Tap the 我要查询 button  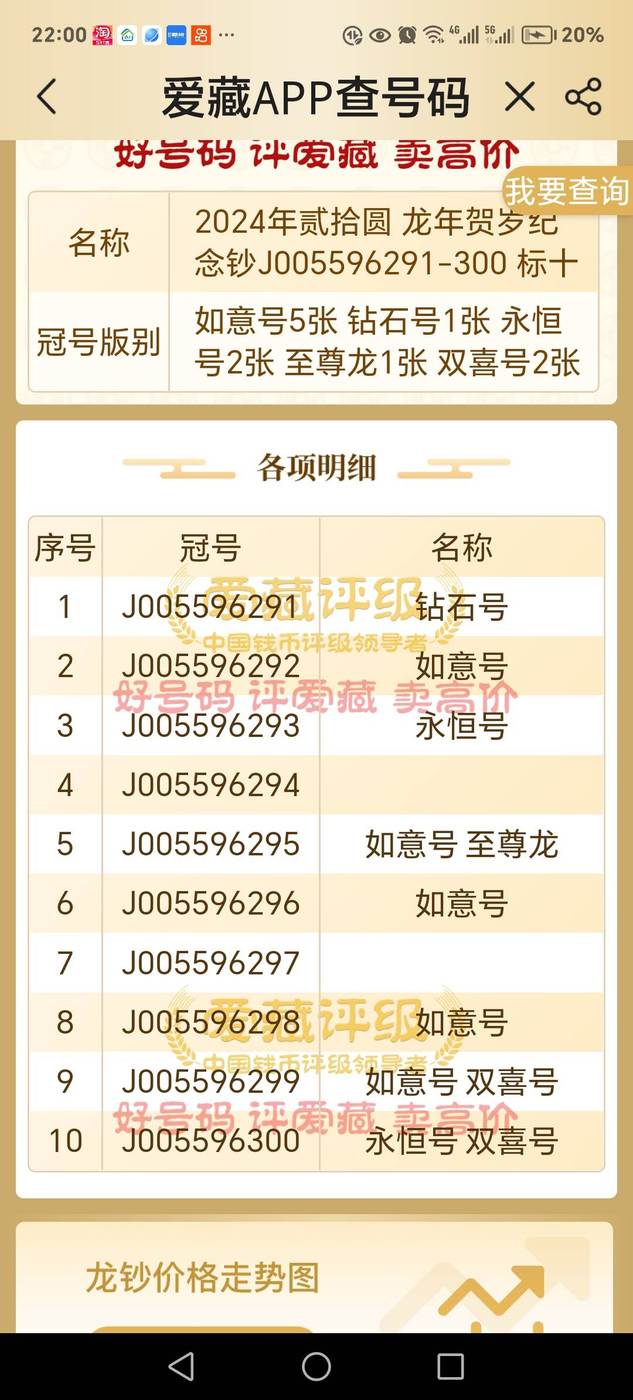[x=567, y=190]
